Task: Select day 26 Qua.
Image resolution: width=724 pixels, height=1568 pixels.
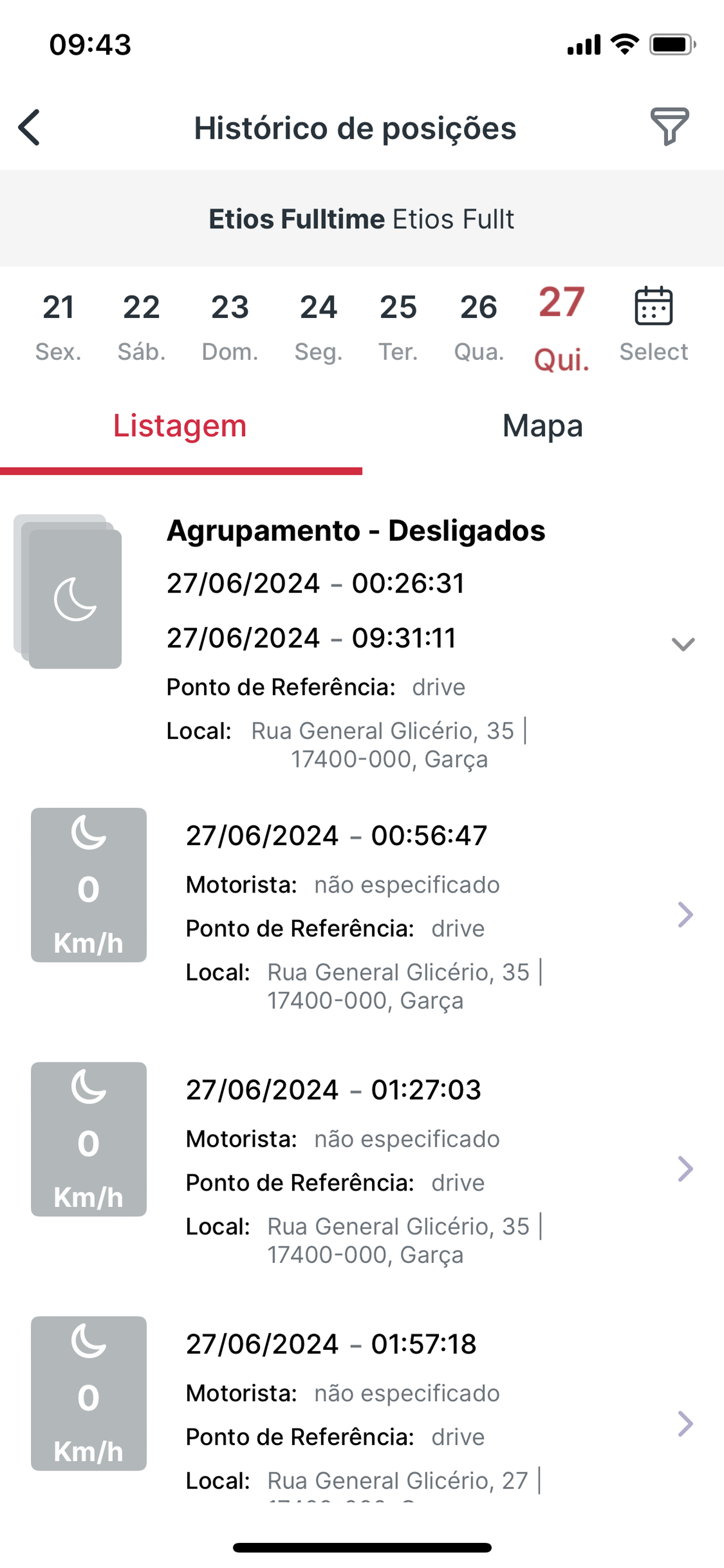Action: [479, 327]
